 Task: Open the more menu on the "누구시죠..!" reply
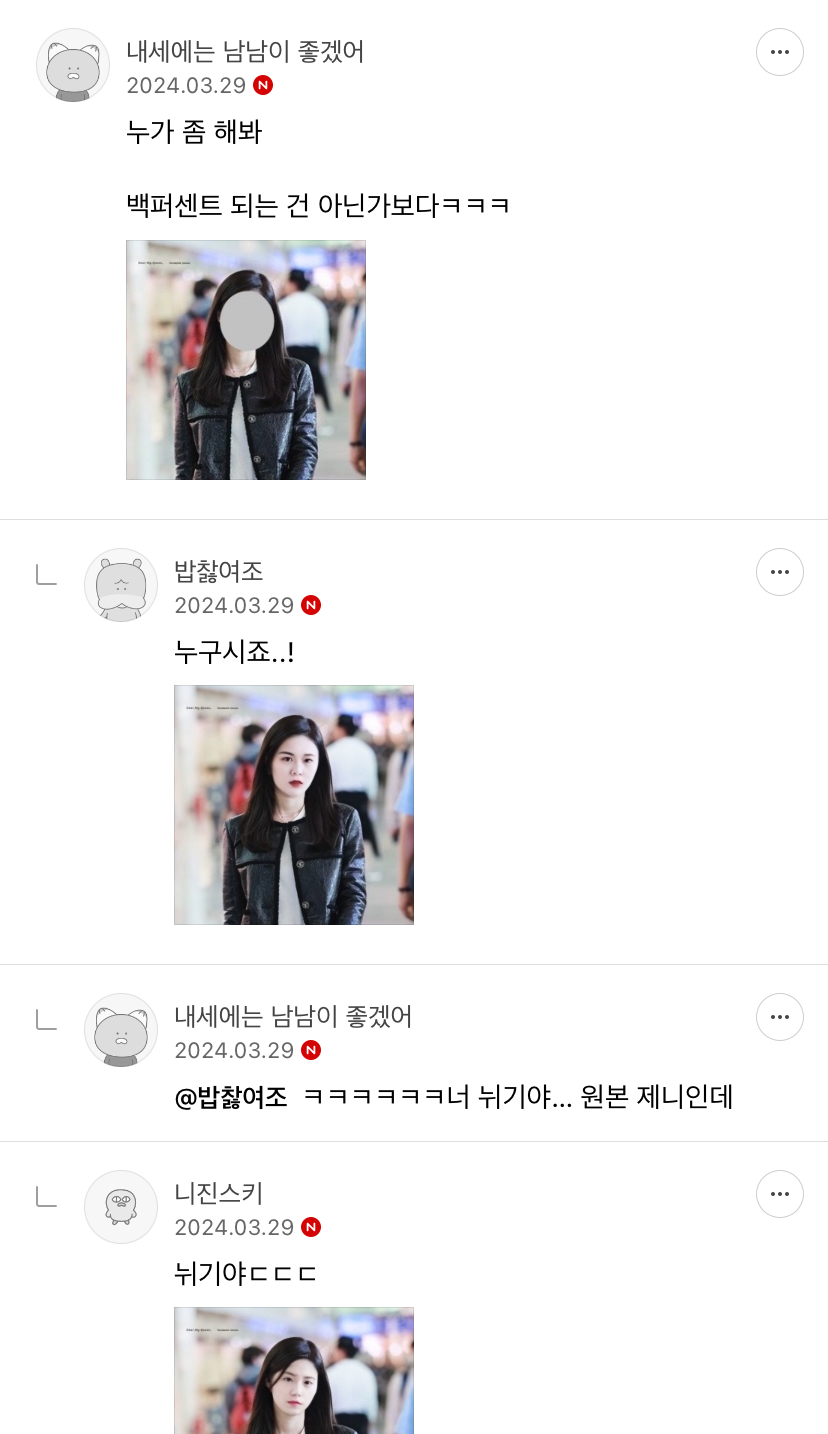pyautogui.click(x=779, y=572)
